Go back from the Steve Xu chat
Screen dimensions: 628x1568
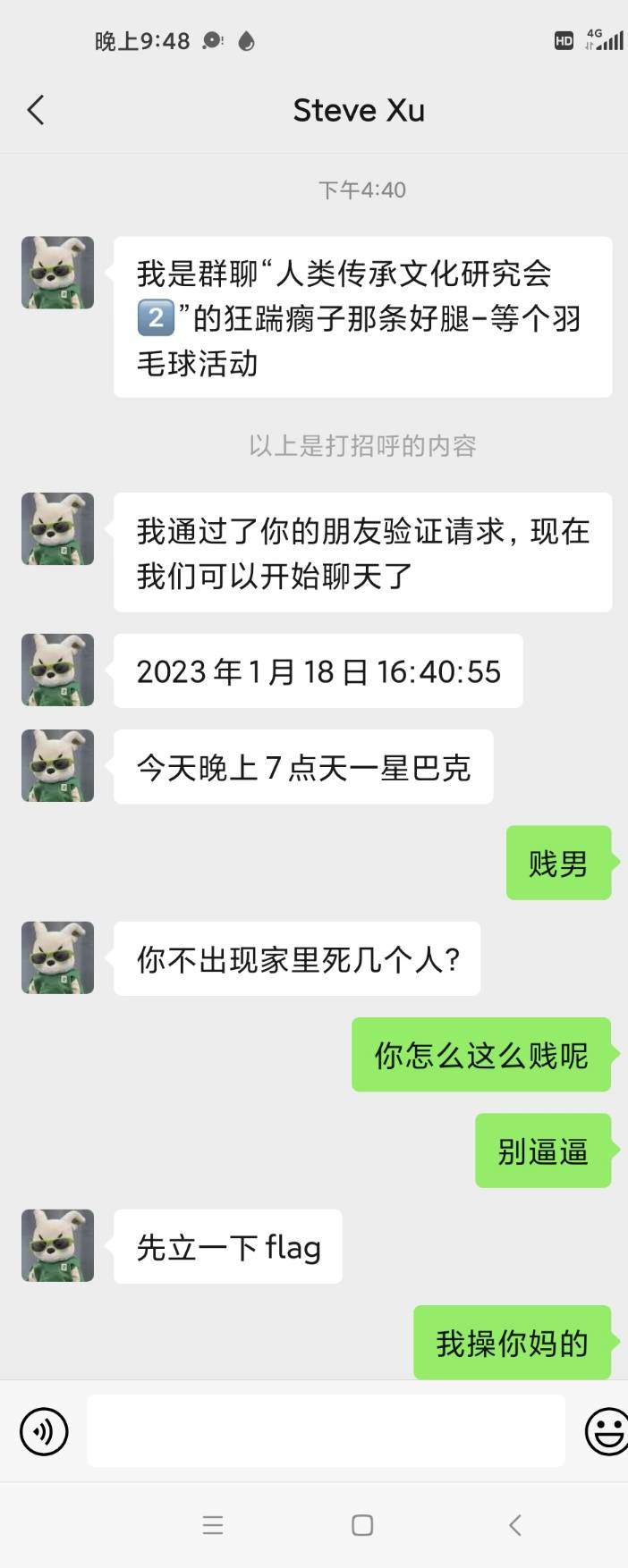(x=36, y=111)
